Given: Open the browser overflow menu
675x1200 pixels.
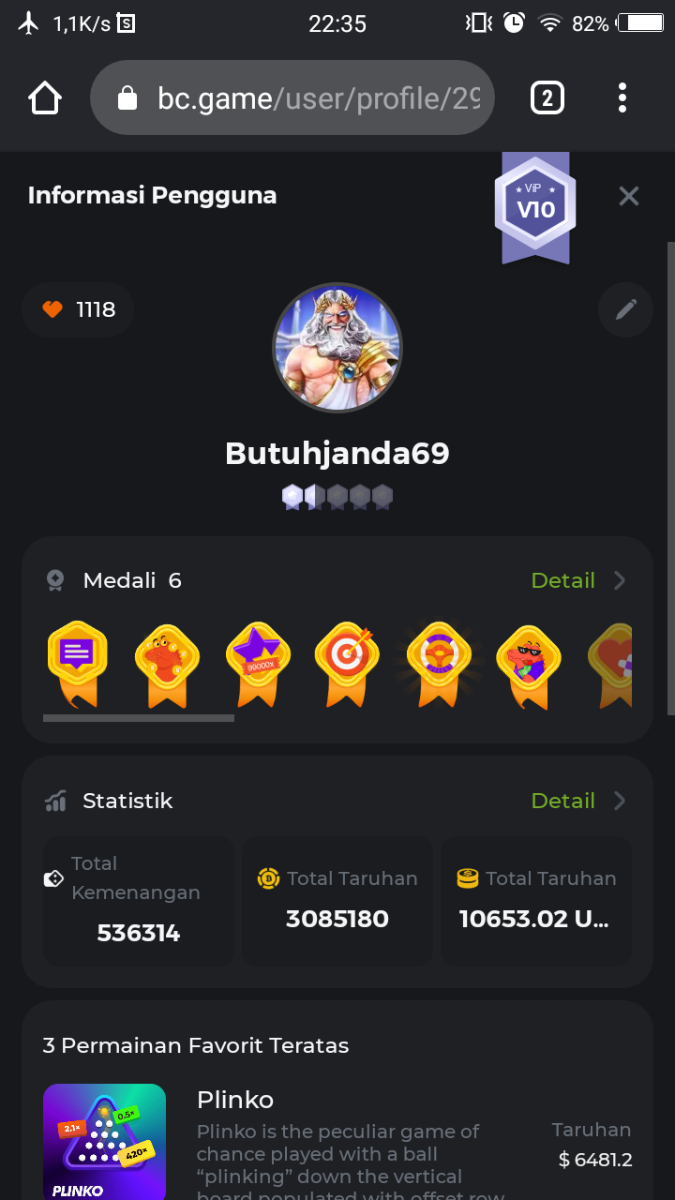Looking at the screenshot, I should coord(622,98).
